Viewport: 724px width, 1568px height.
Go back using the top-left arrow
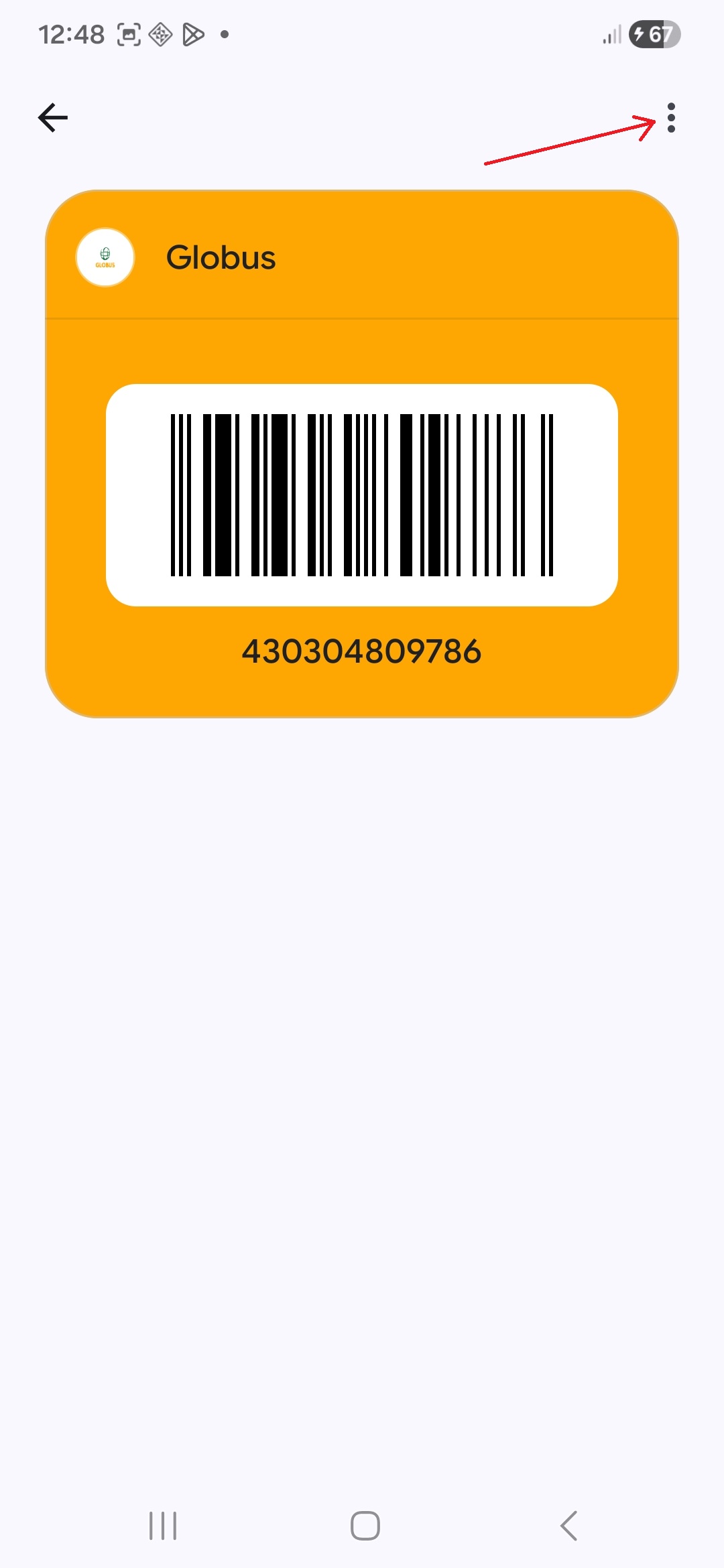pos(53,118)
